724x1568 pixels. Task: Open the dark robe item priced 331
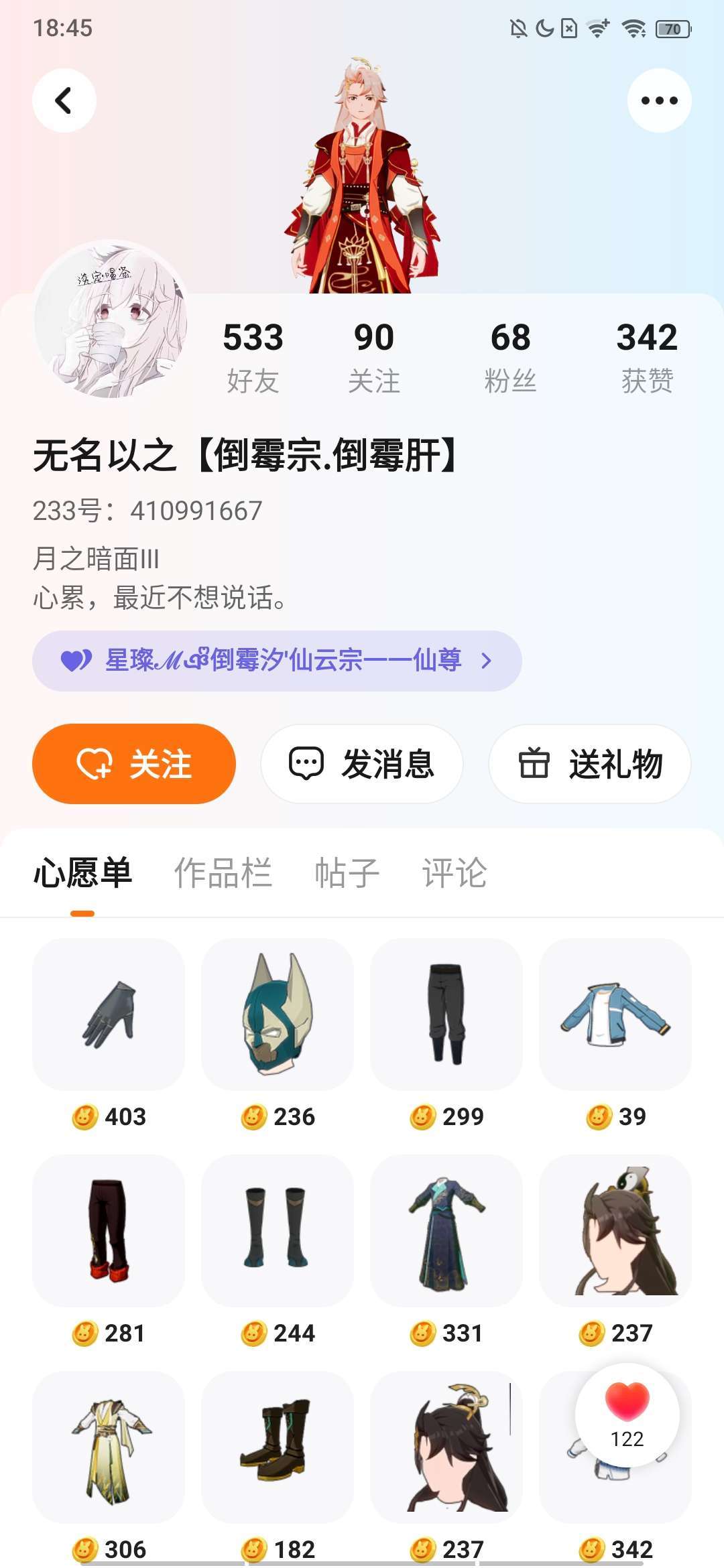[x=446, y=1230]
